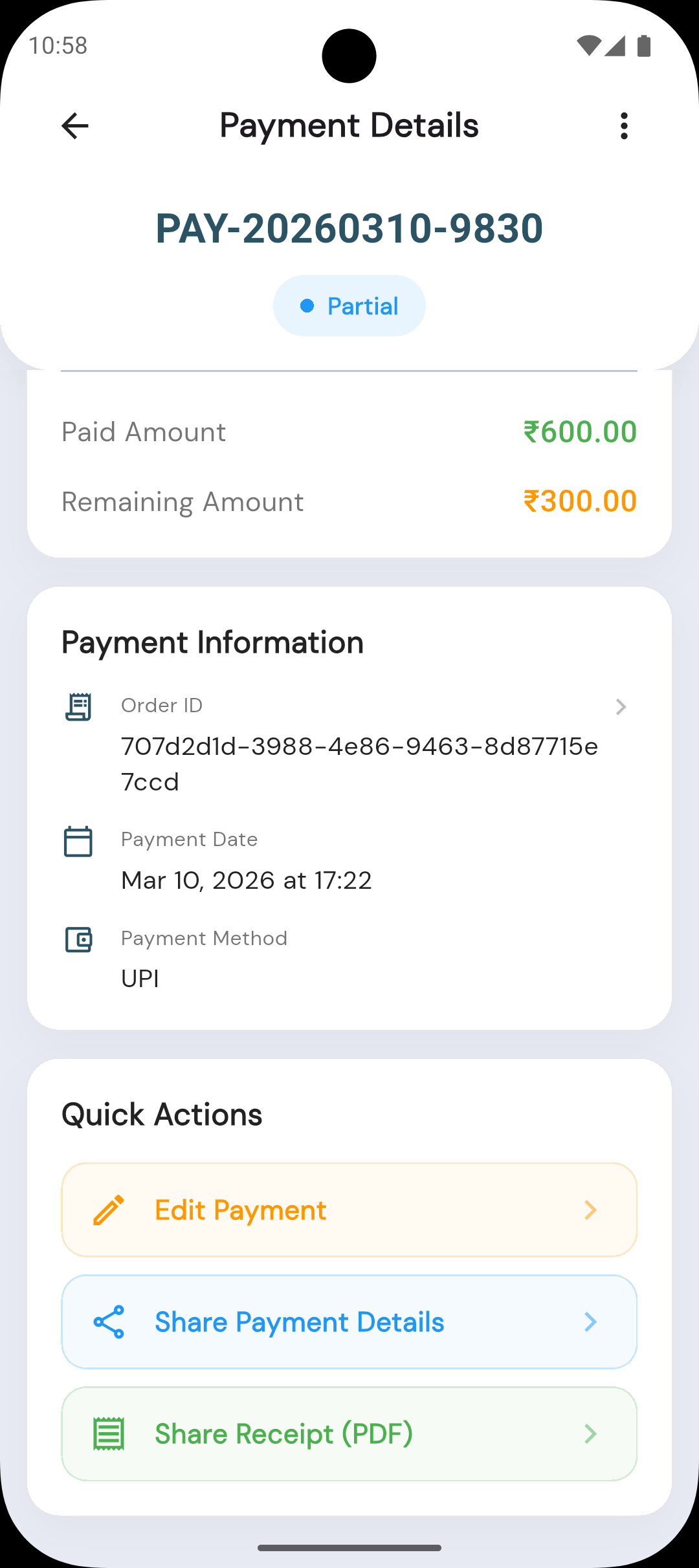Tap the Remaining Amount value ₹300.00

[579, 501]
